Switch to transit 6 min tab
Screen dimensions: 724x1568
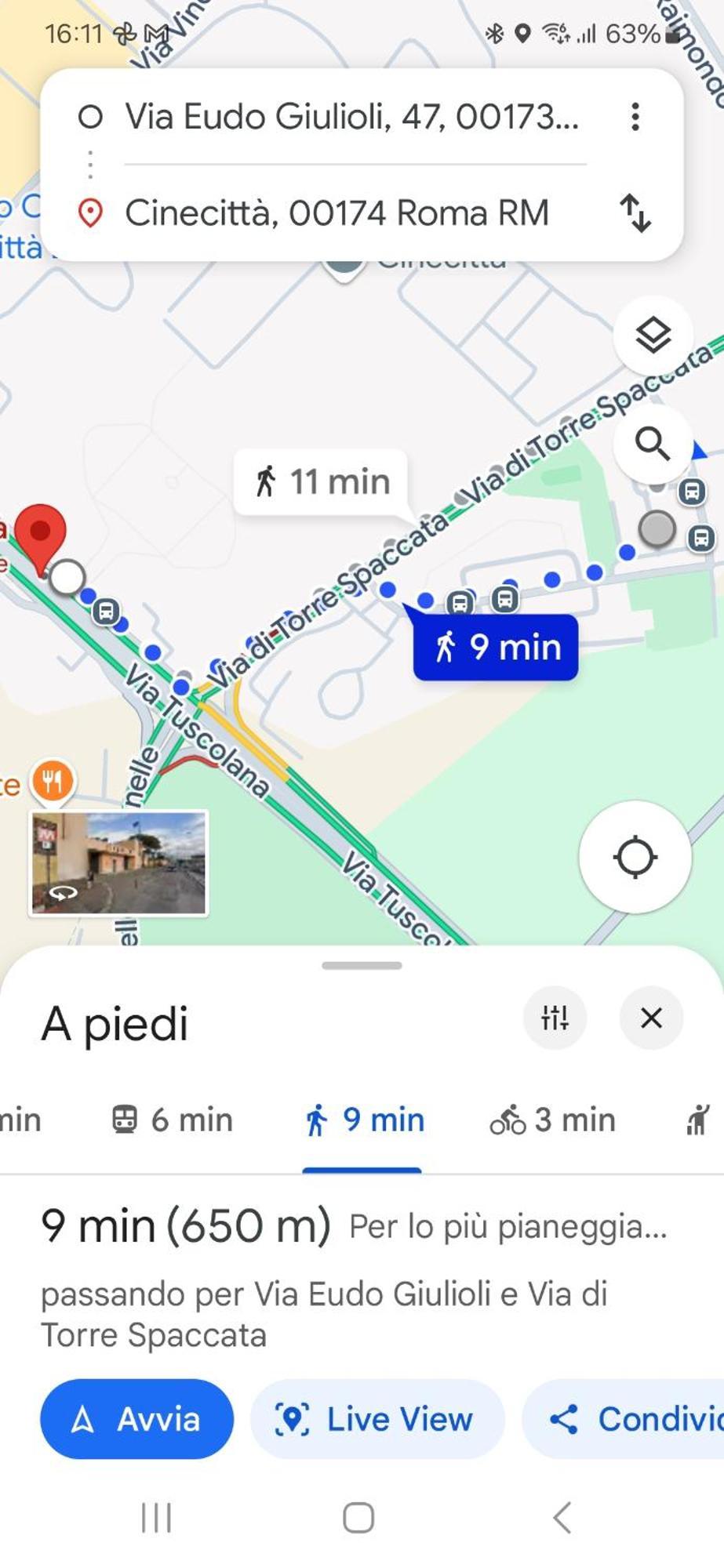click(x=173, y=1120)
